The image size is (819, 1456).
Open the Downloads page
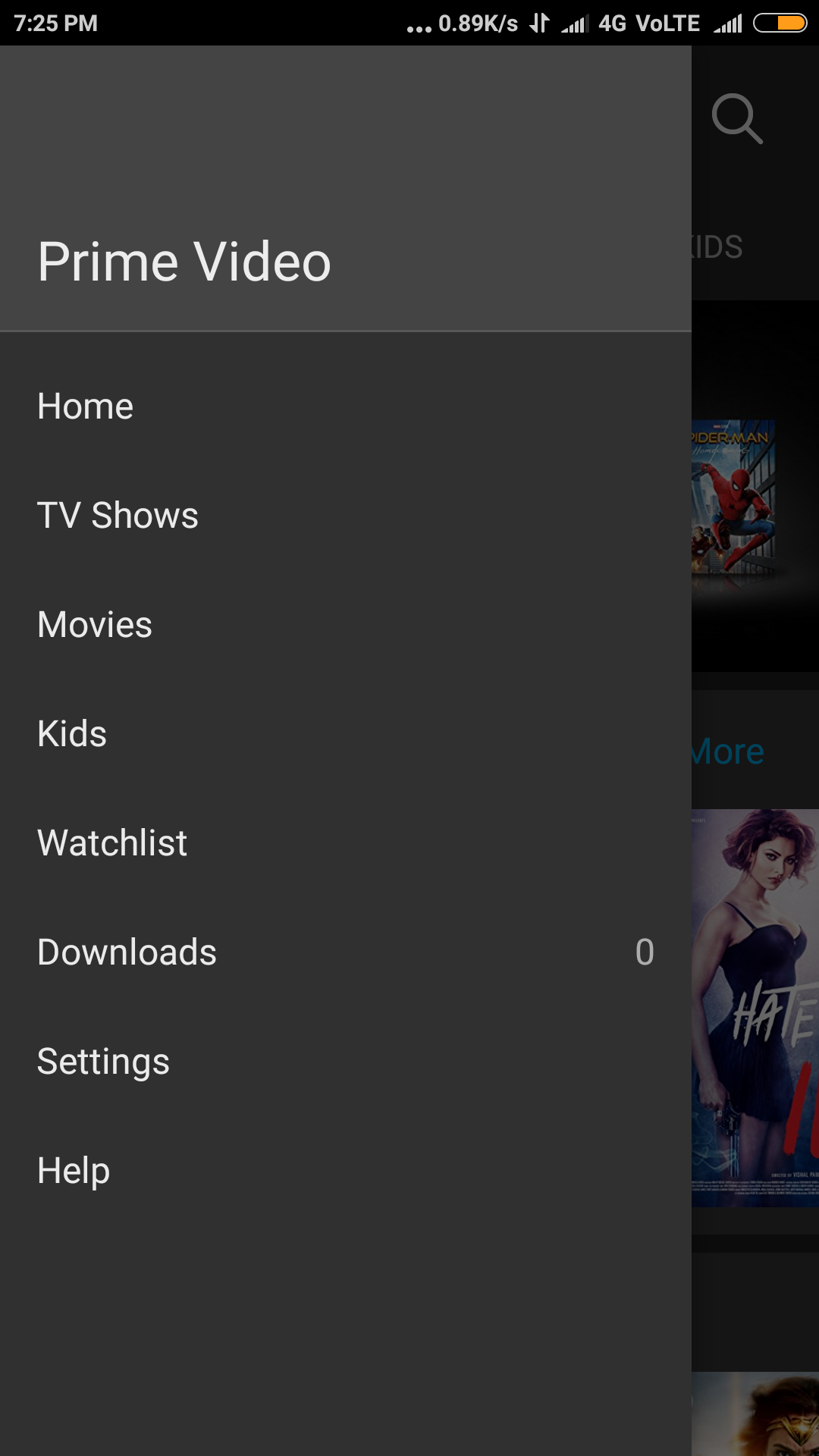127,952
